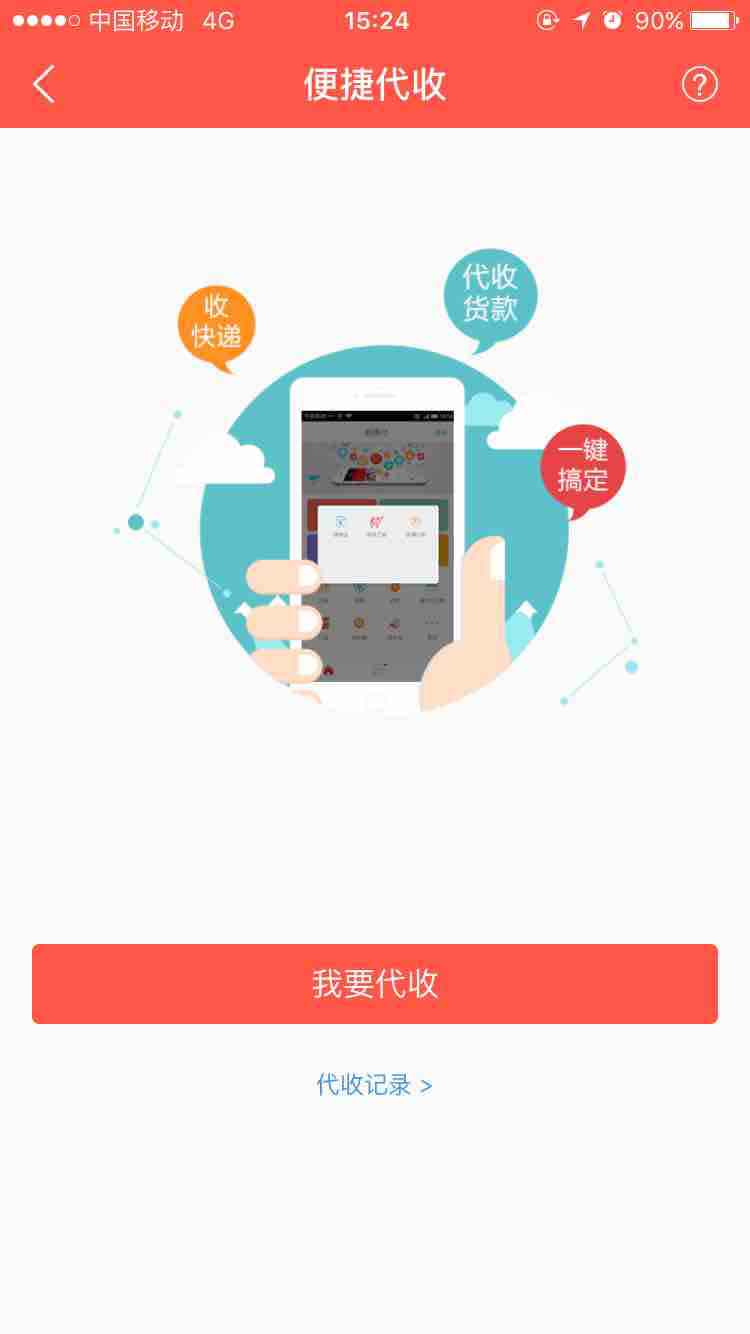Open the 代收记录 link
Viewport: 750px width, 1334px height.
(374, 1085)
